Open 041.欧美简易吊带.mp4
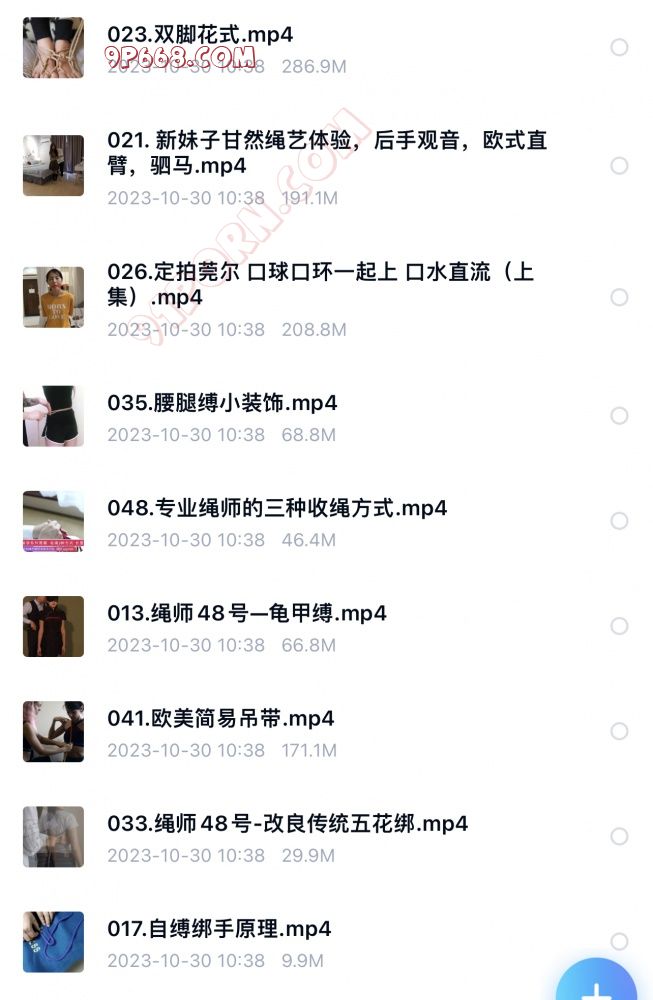Image resolution: width=653 pixels, height=1000 pixels. [x=220, y=718]
